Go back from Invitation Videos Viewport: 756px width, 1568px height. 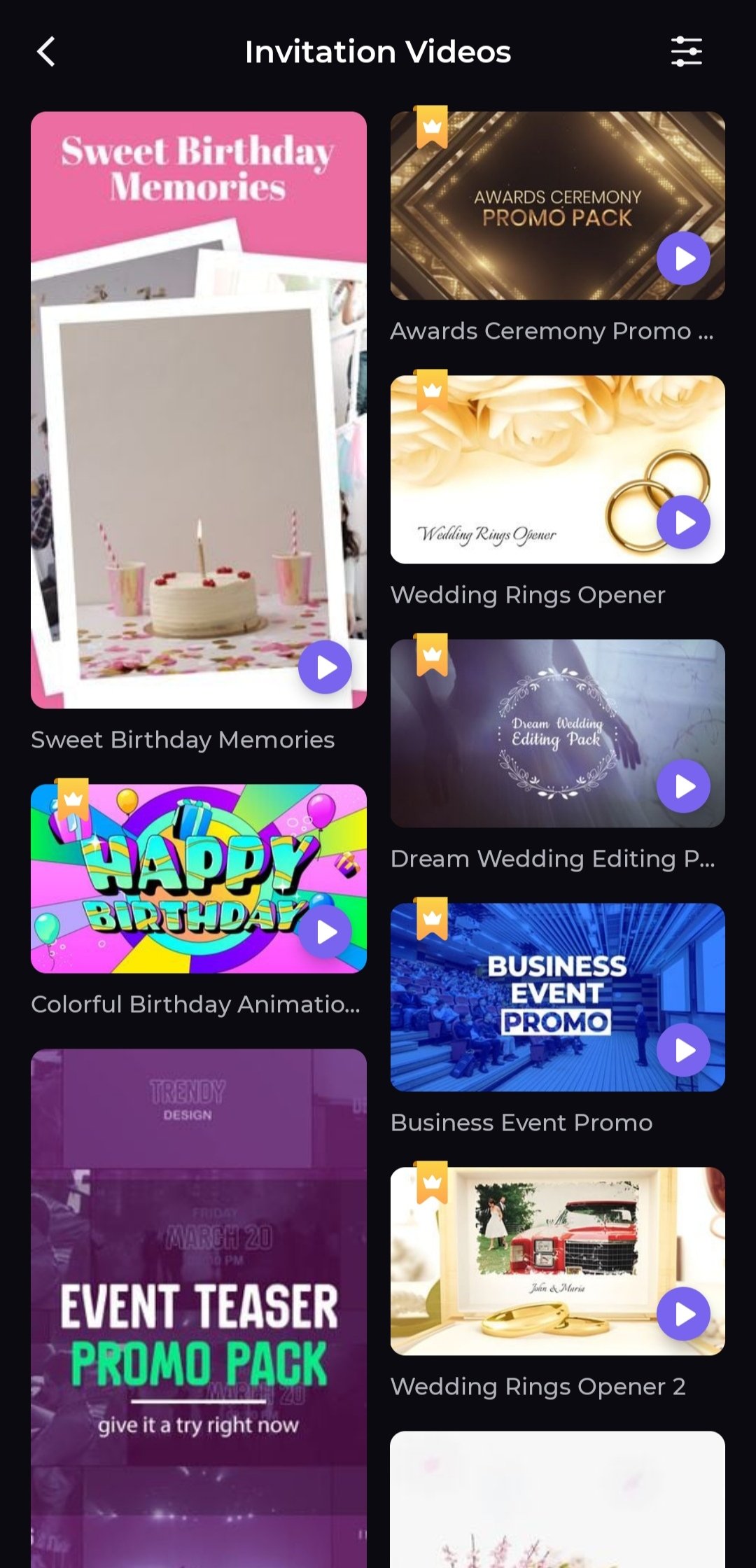click(46, 52)
